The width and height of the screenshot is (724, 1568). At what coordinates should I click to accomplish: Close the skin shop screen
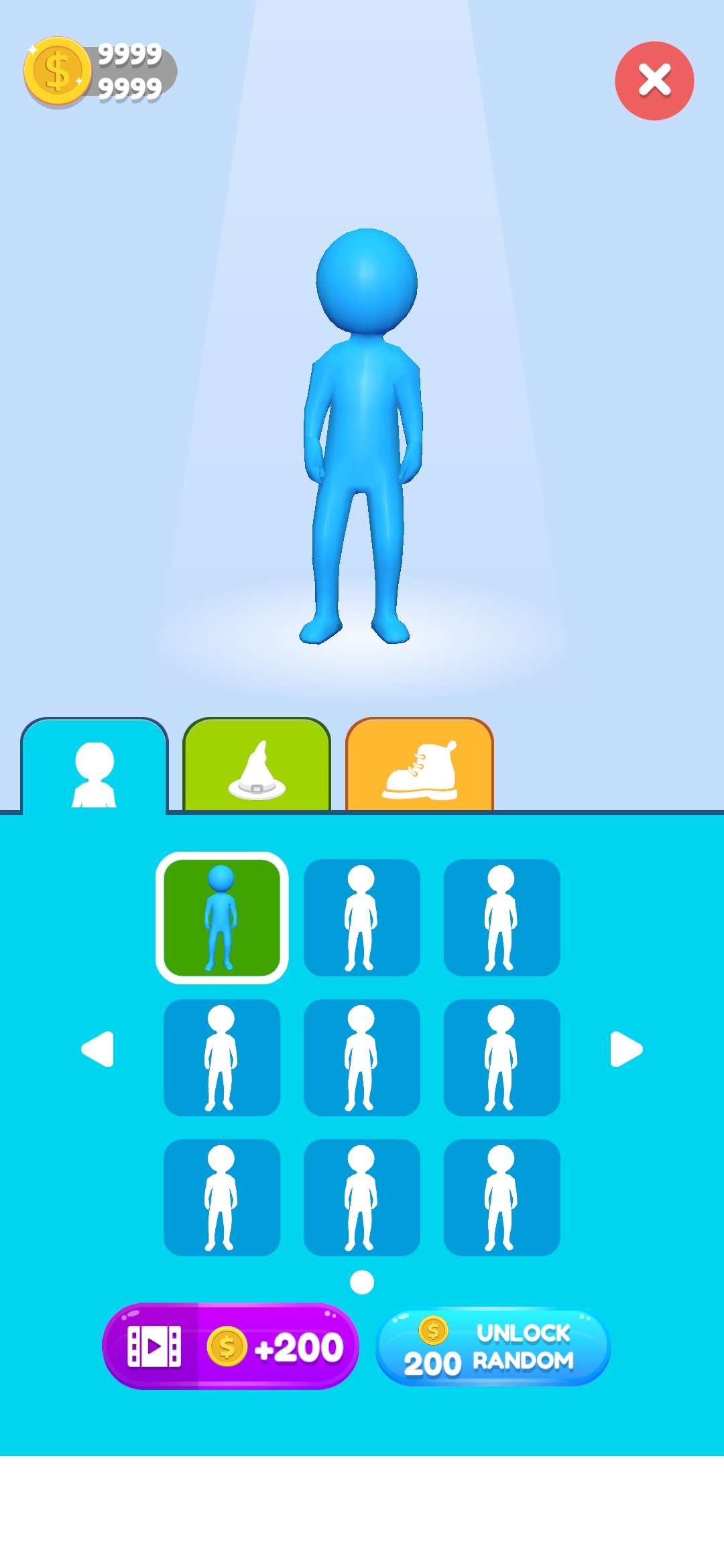pyautogui.click(x=654, y=81)
